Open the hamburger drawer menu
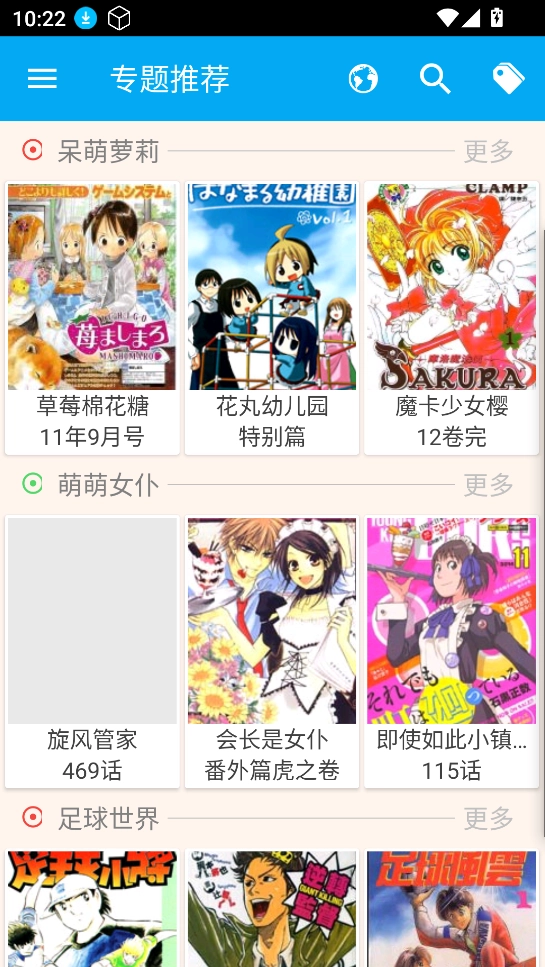The image size is (545, 967). [43, 79]
